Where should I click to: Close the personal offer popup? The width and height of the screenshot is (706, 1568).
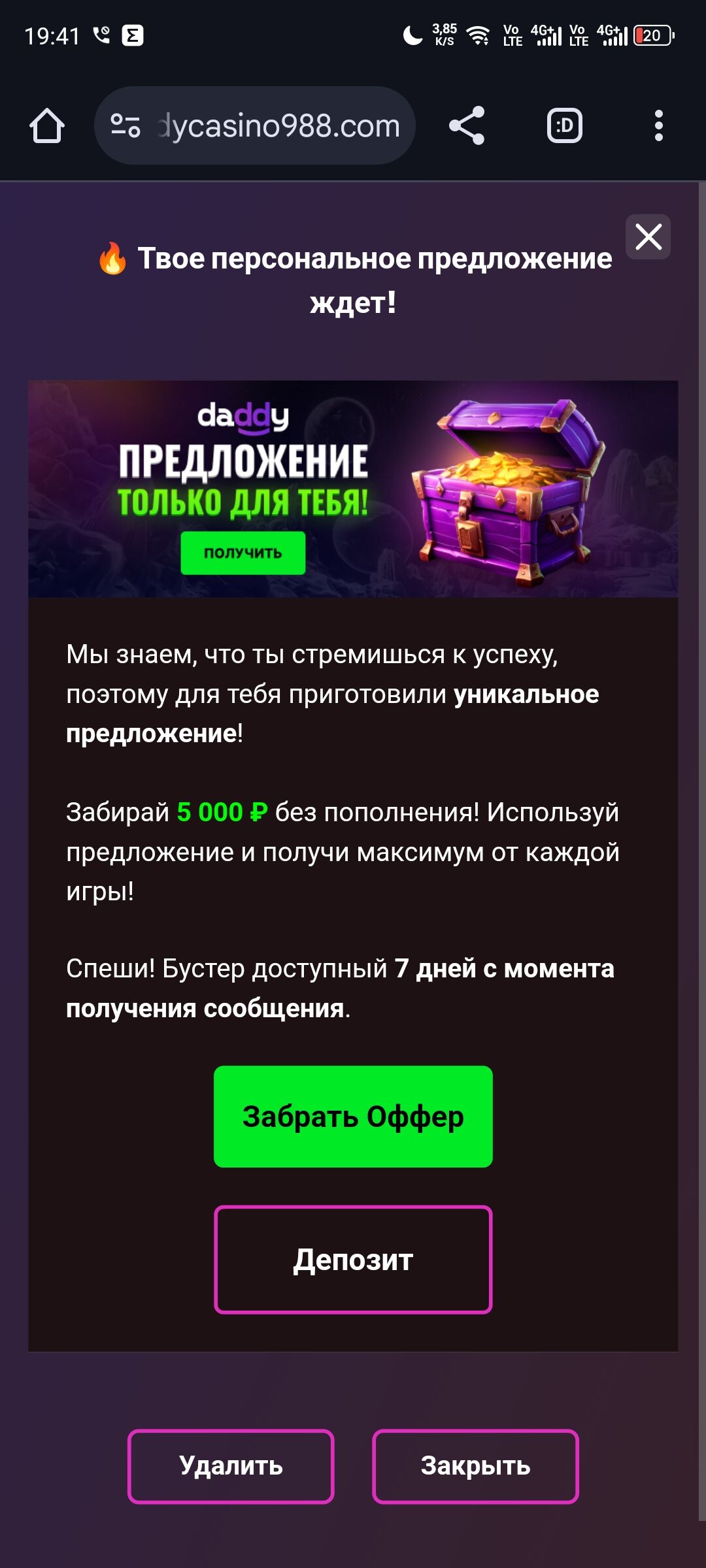pos(648,237)
